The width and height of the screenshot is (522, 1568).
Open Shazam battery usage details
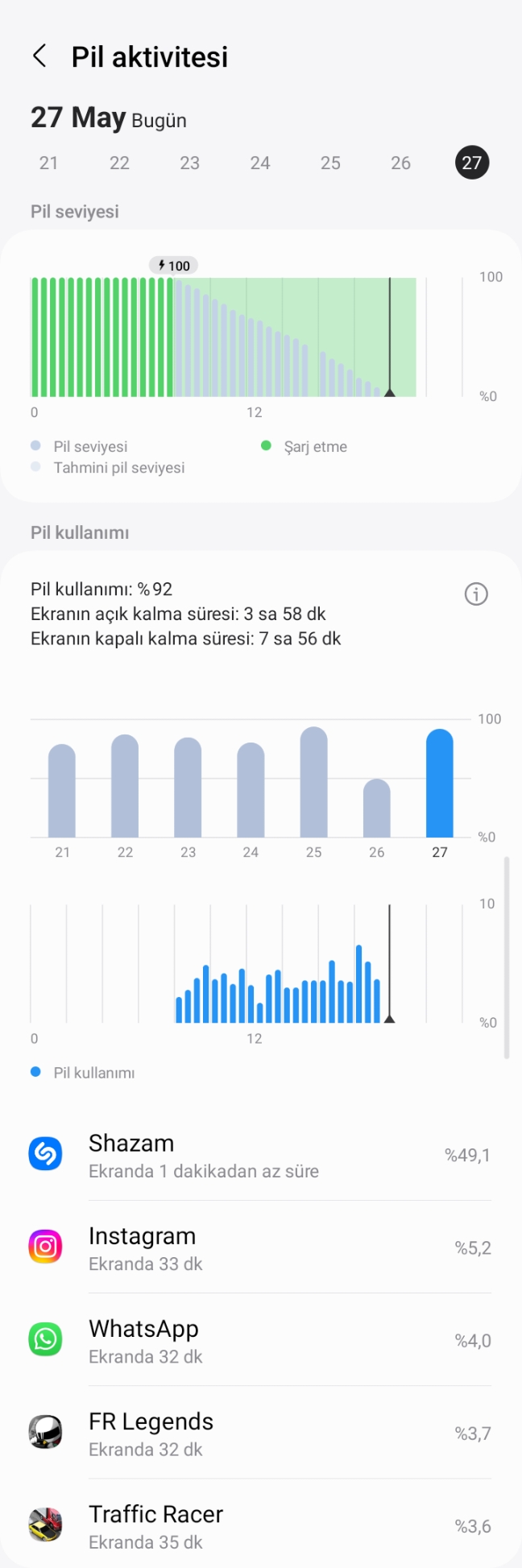(260, 1155)
